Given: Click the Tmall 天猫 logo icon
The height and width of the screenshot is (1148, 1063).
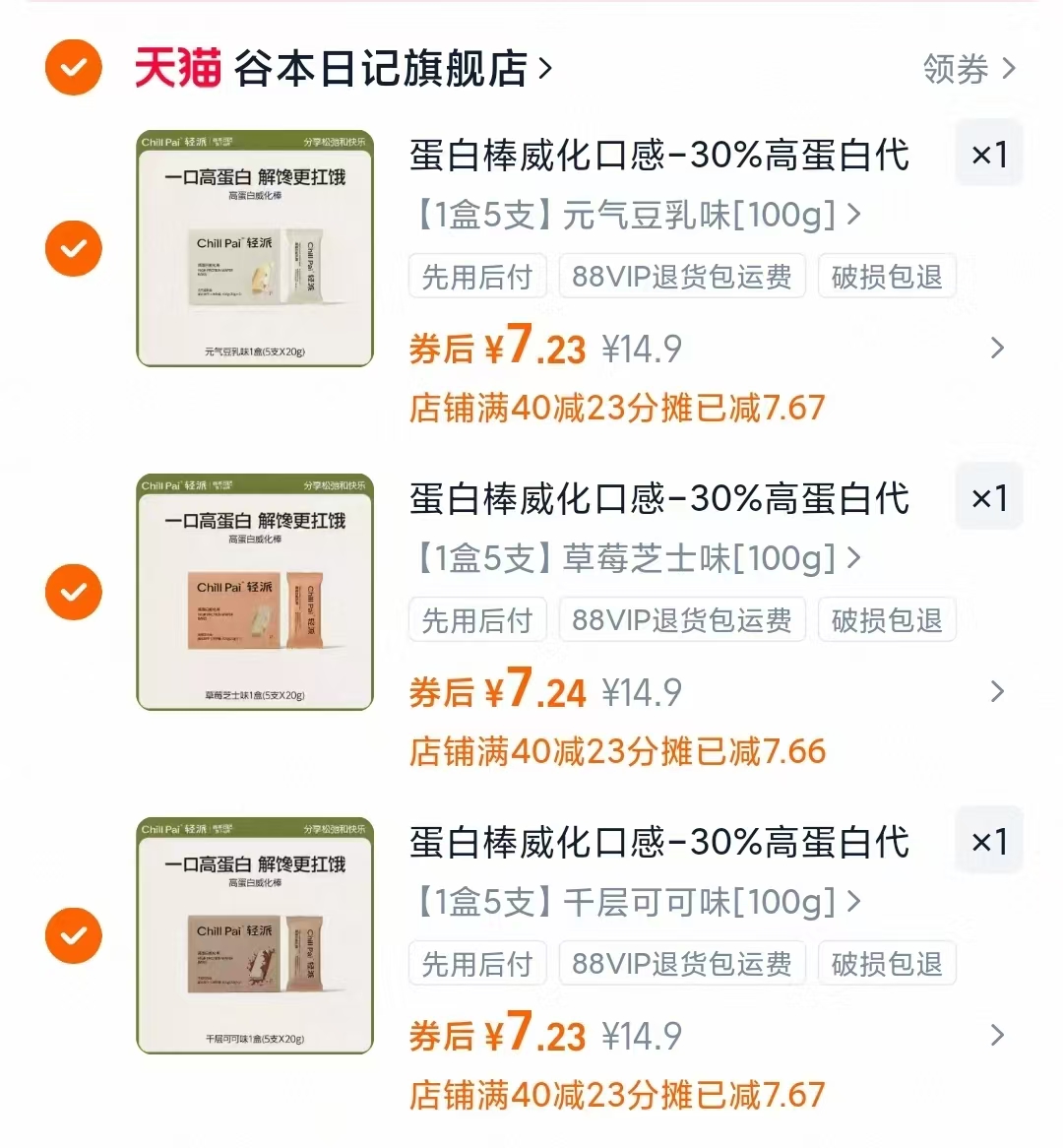Looking at the screenshot, I should click(177, 68).
